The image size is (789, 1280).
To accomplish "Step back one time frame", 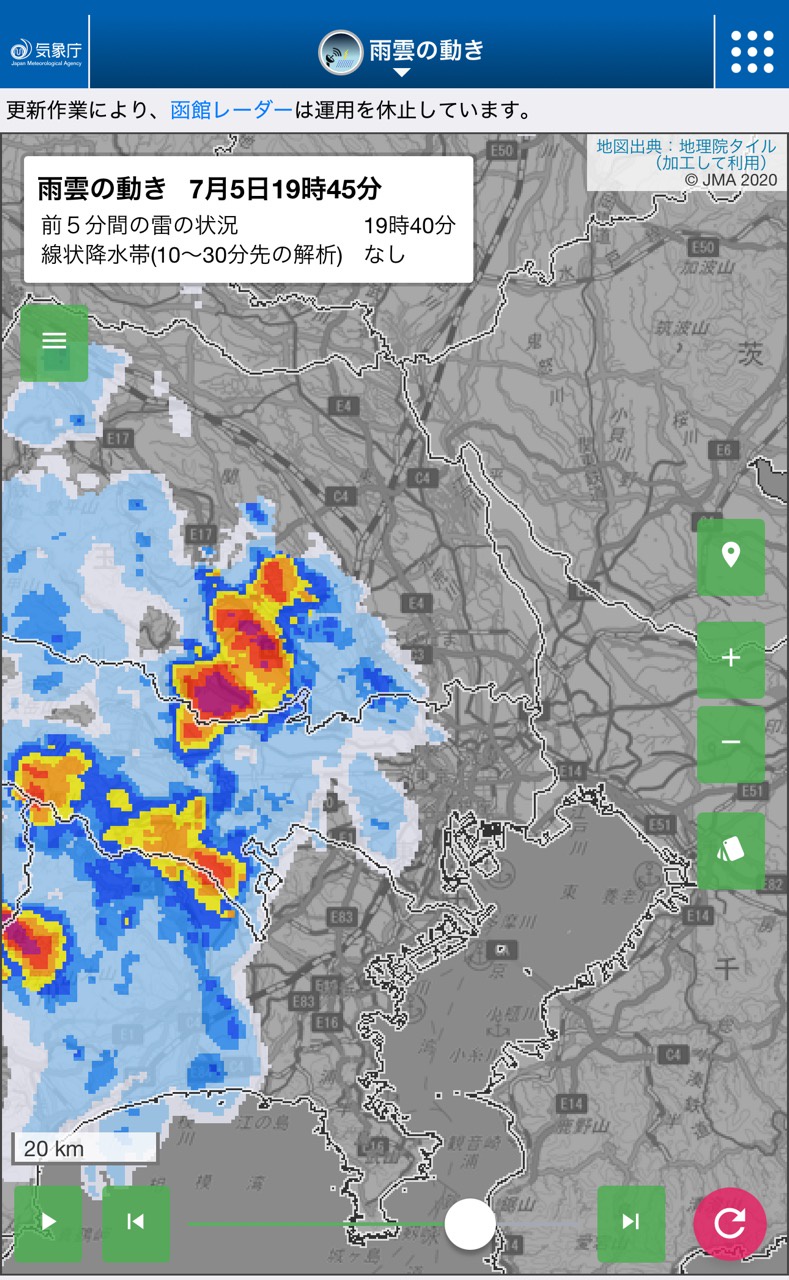I will tap(136, 1223).
